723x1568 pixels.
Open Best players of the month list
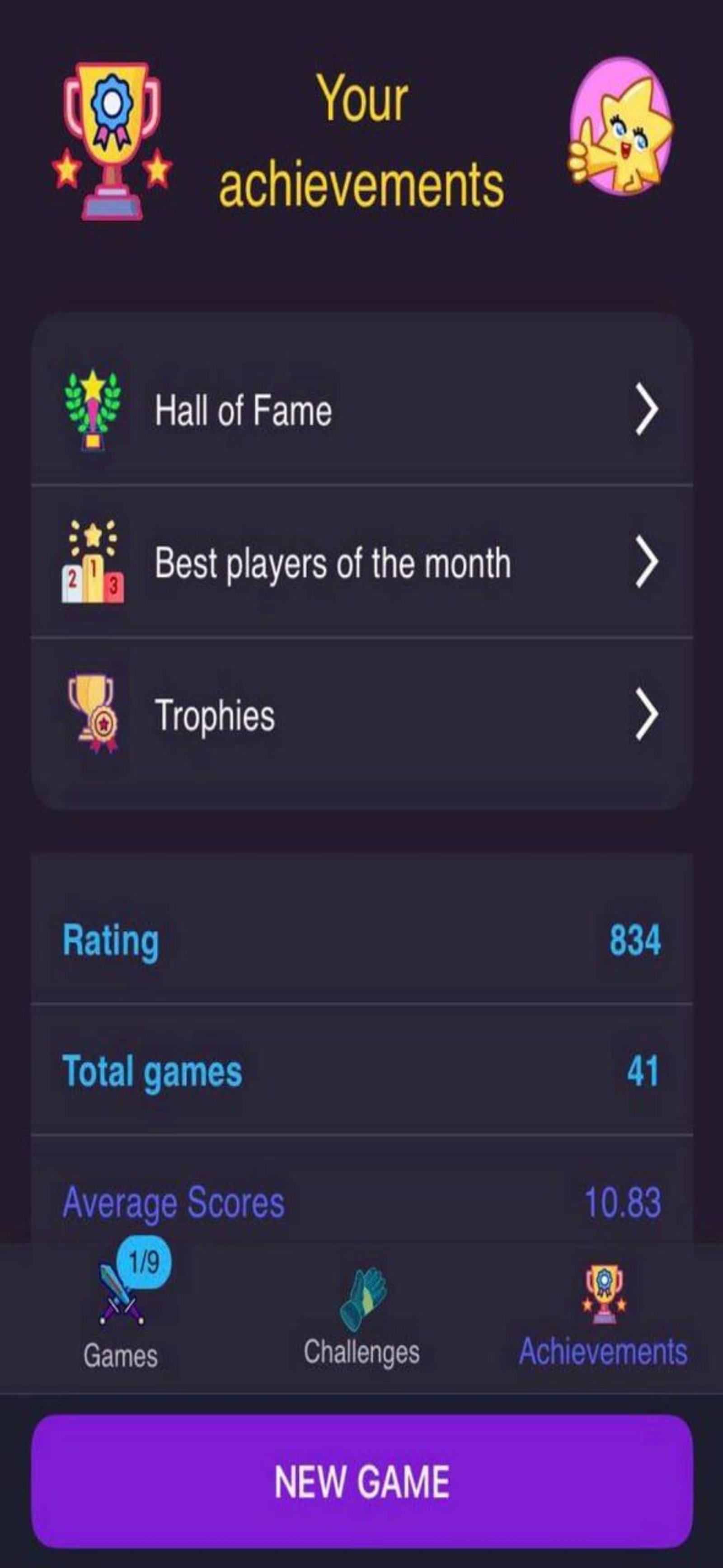[646, 563]
